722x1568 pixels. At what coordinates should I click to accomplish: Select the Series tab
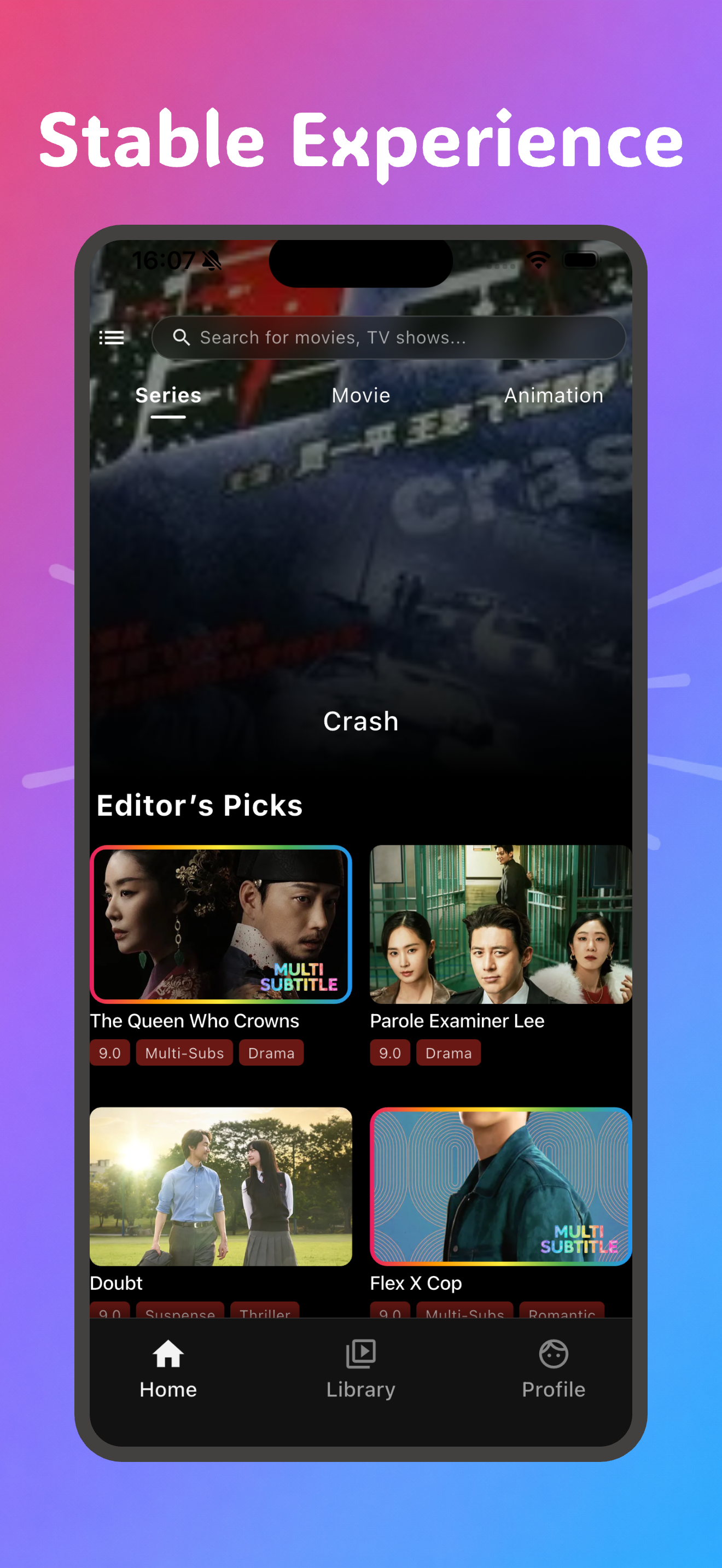click(168, 395)
